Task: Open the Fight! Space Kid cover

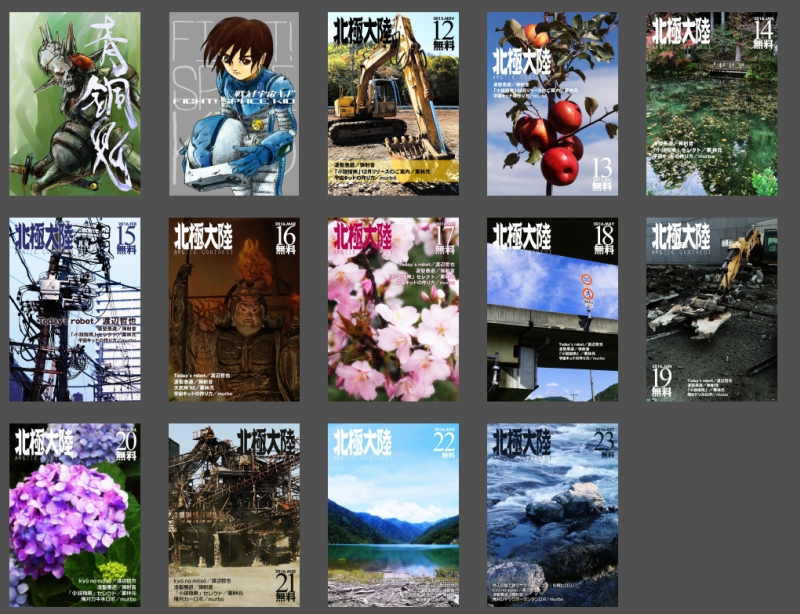Action: tap(234, 104)
